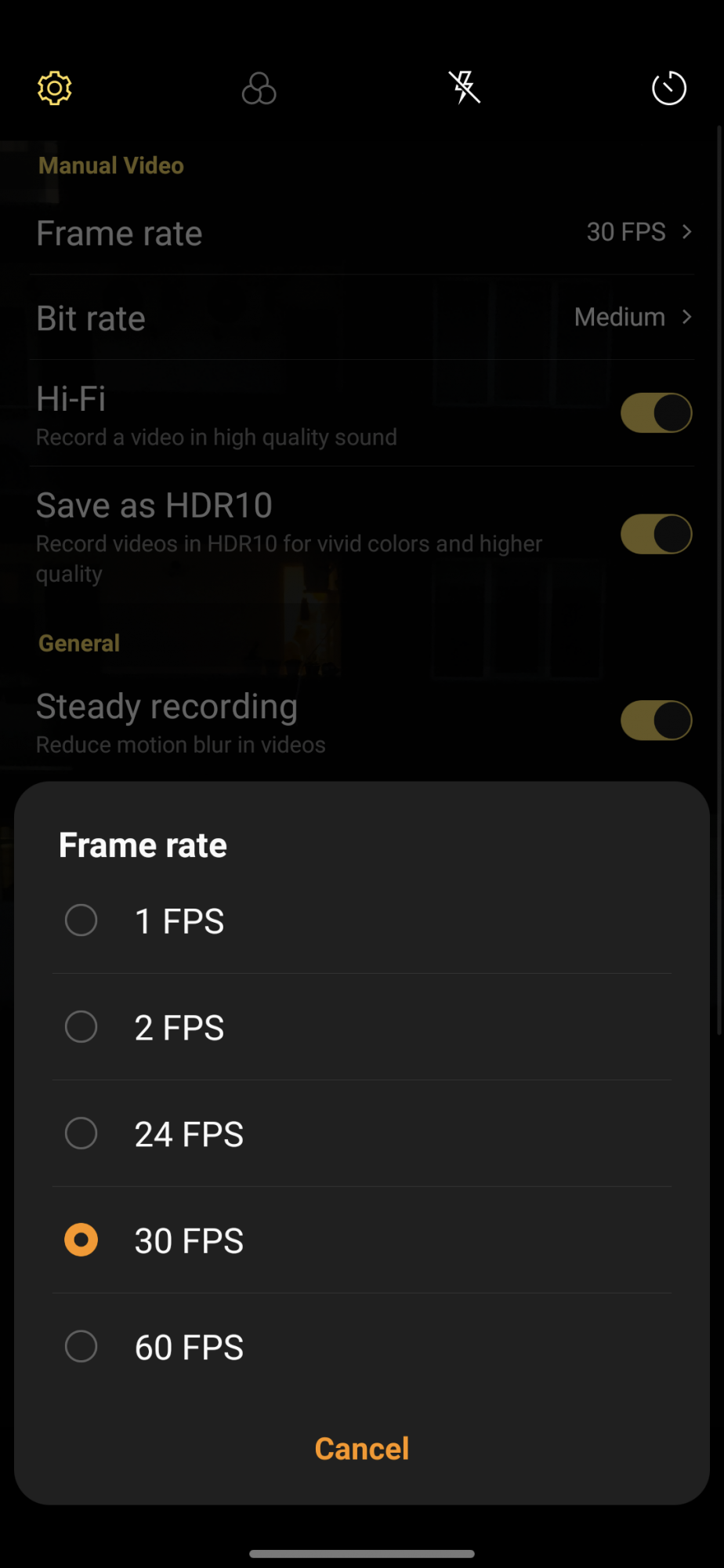Open the color filters icon

click(259, 88)
